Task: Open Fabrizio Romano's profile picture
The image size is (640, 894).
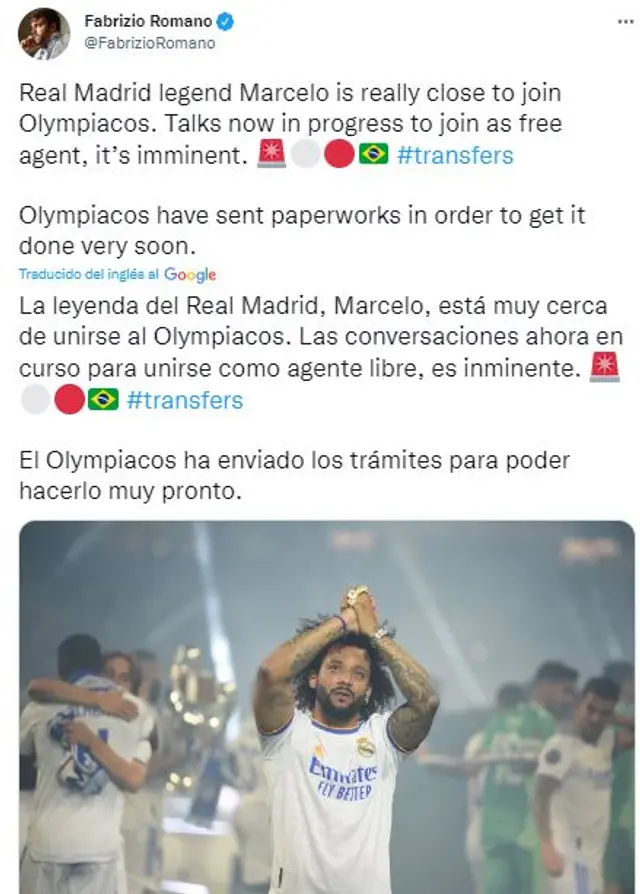Action: tap(44, 33)
